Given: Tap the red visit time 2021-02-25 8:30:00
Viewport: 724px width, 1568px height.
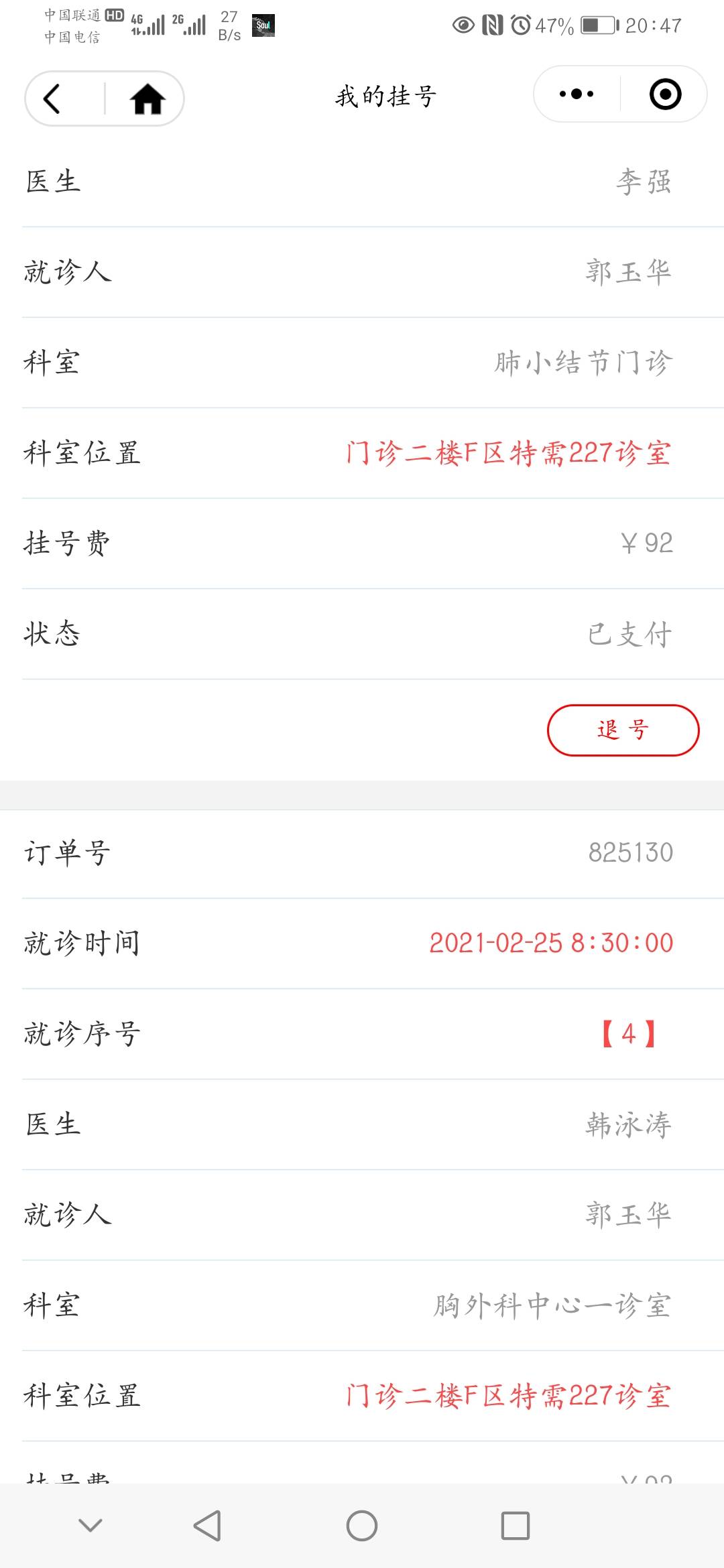Looking at the screenshot, I should coord(551,943).
